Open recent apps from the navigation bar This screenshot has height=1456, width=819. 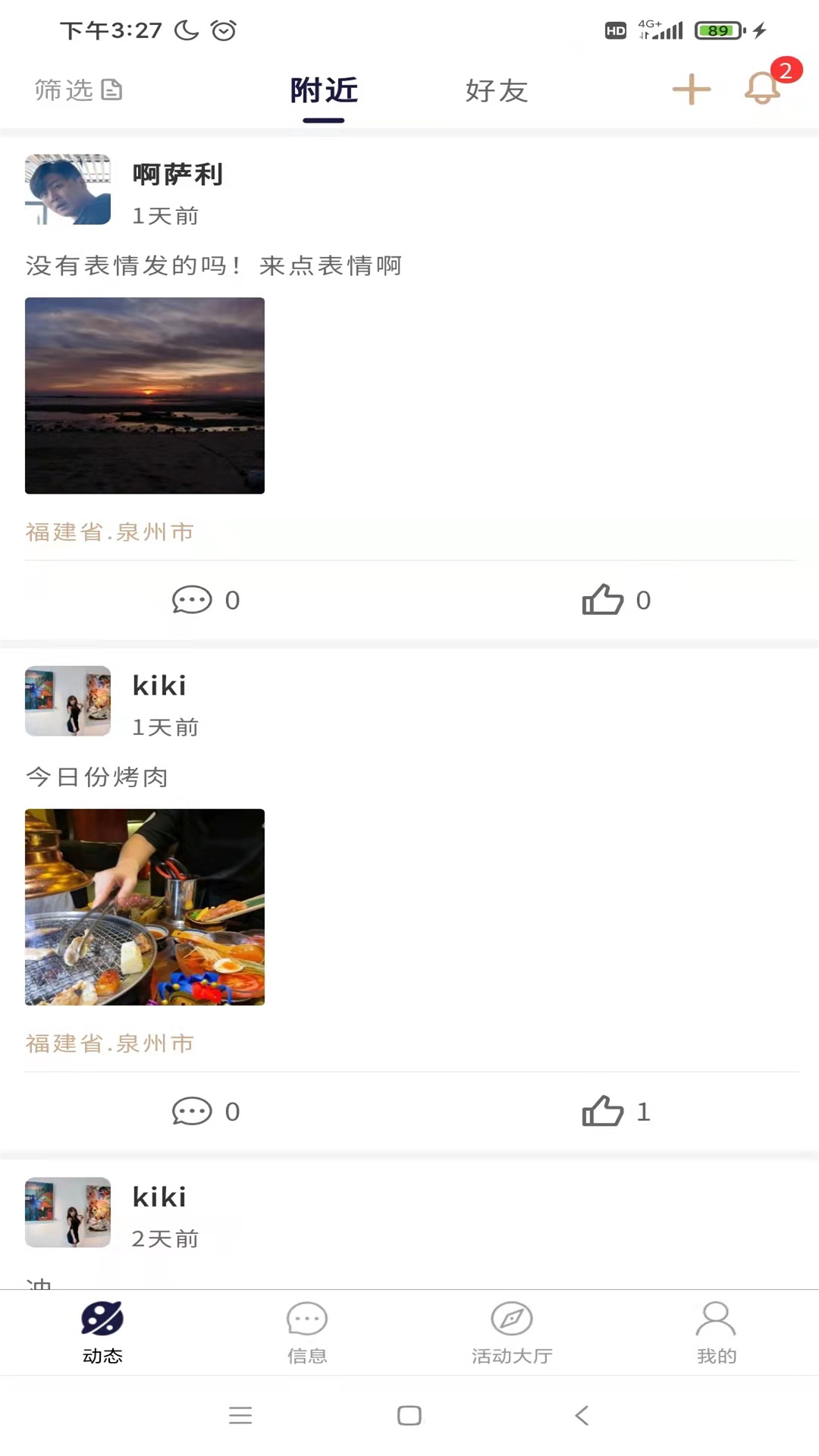(240, 1415)
